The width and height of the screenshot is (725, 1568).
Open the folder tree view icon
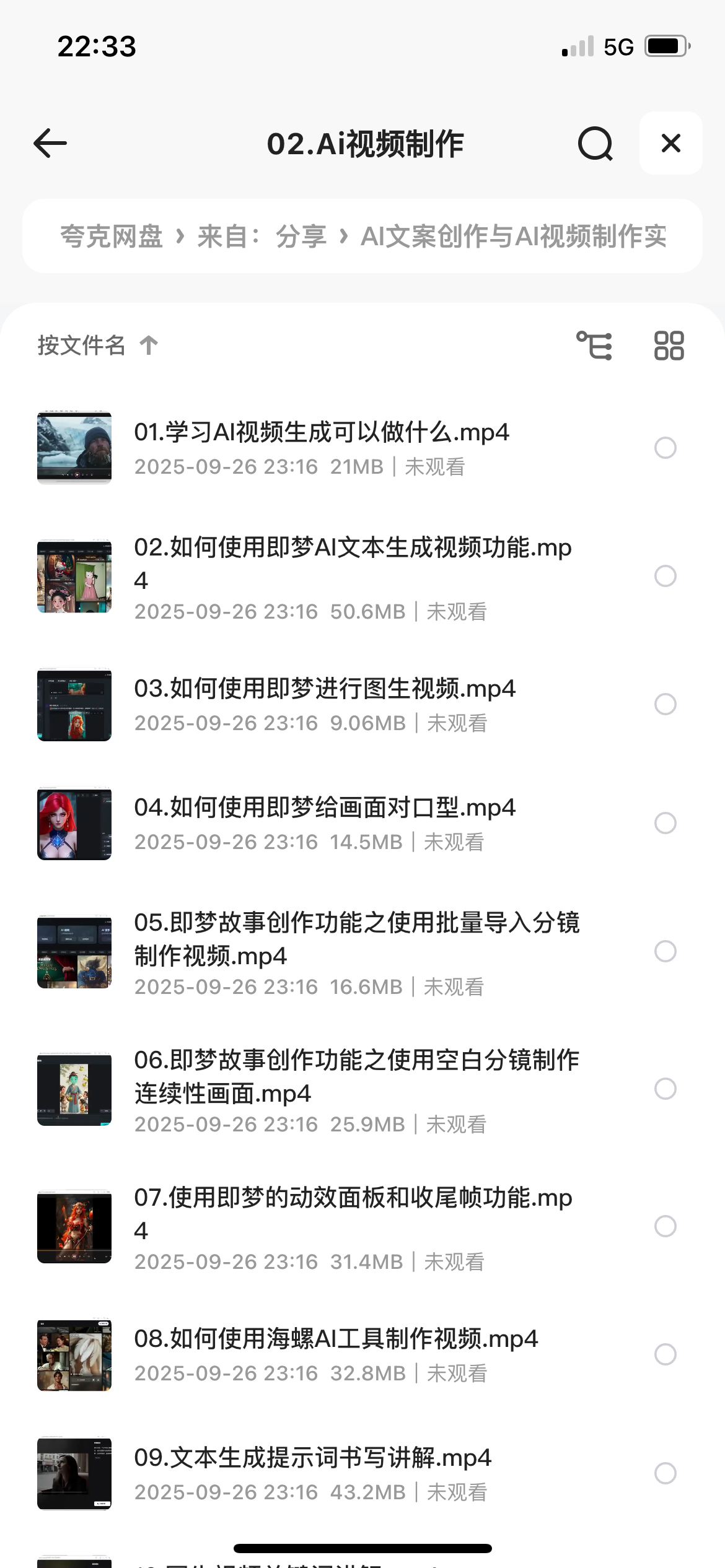[x=594, y=346]
